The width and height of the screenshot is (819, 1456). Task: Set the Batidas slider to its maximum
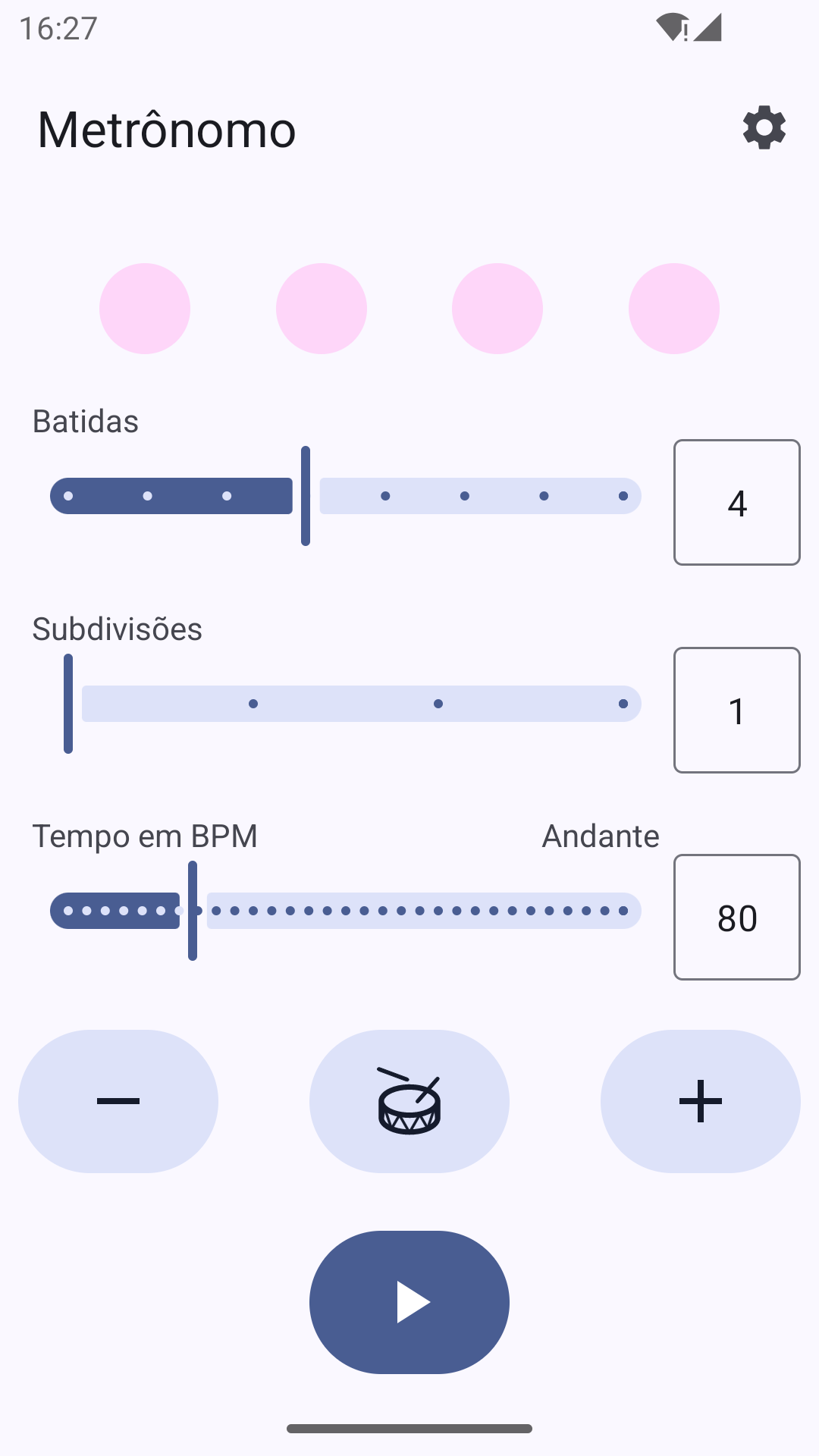623,496
